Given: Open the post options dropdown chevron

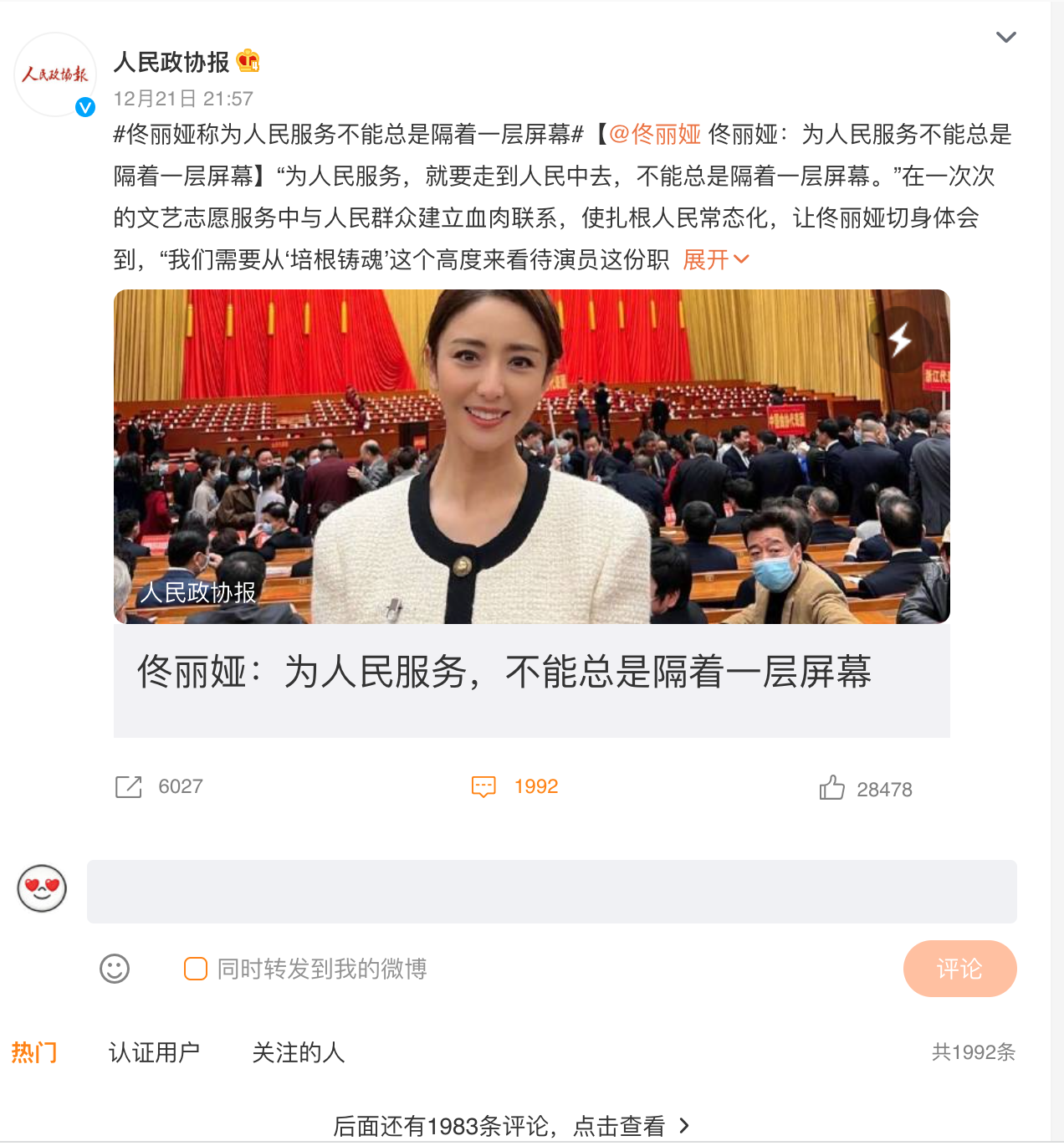Looking at the screenshot, I should tap(1005, 38).
